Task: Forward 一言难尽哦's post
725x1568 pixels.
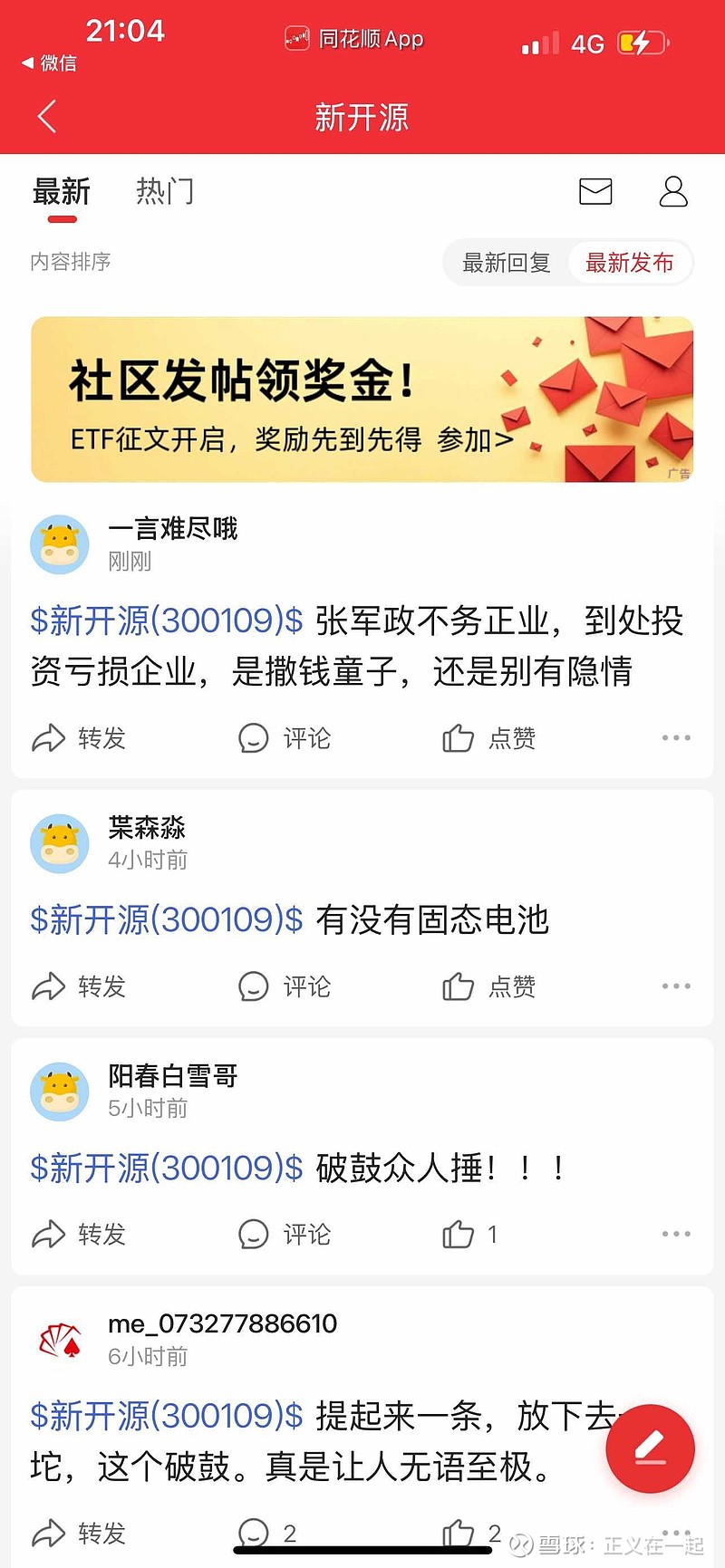Action: (79, 738)
